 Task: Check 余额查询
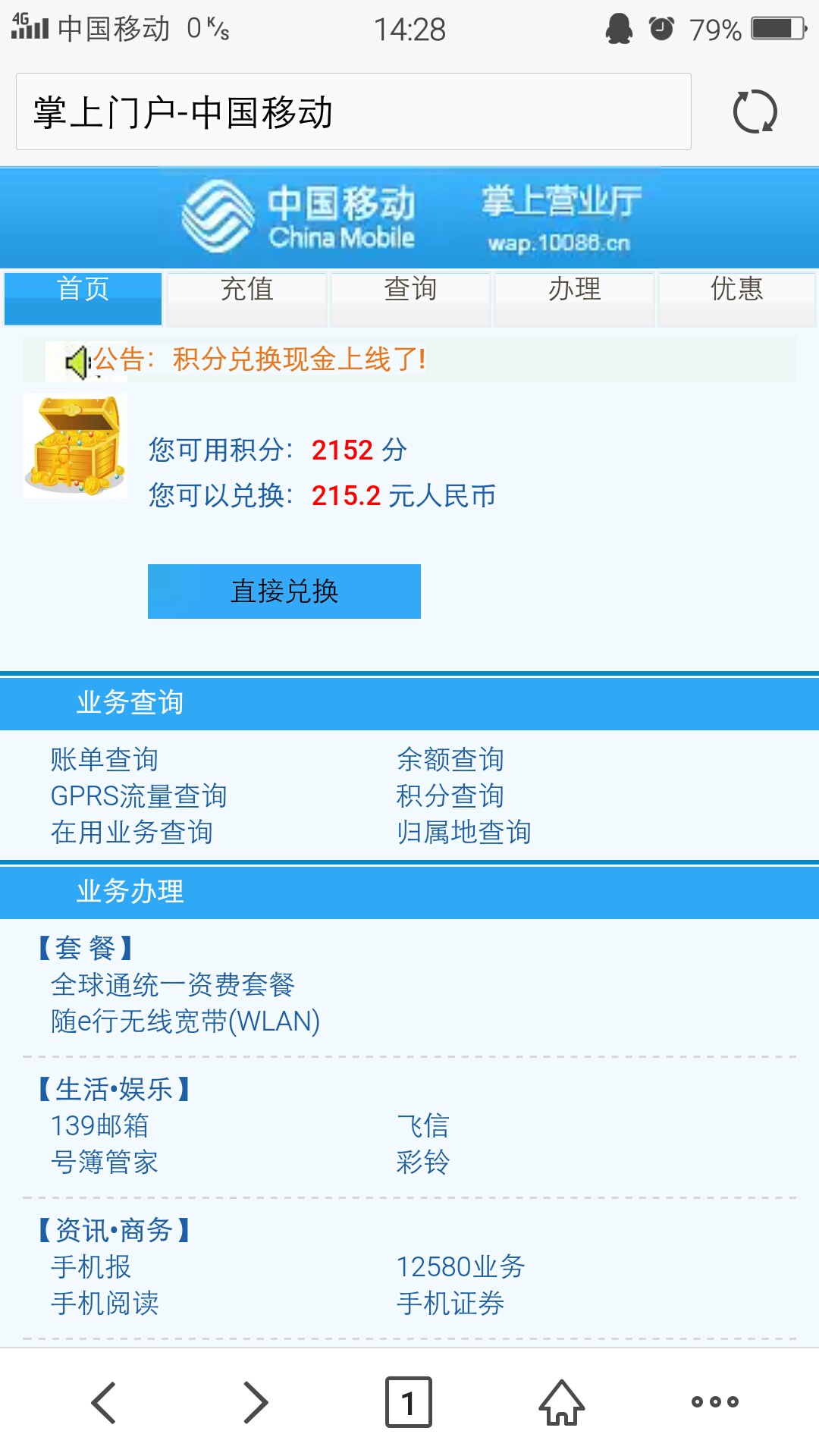(450, 759)
